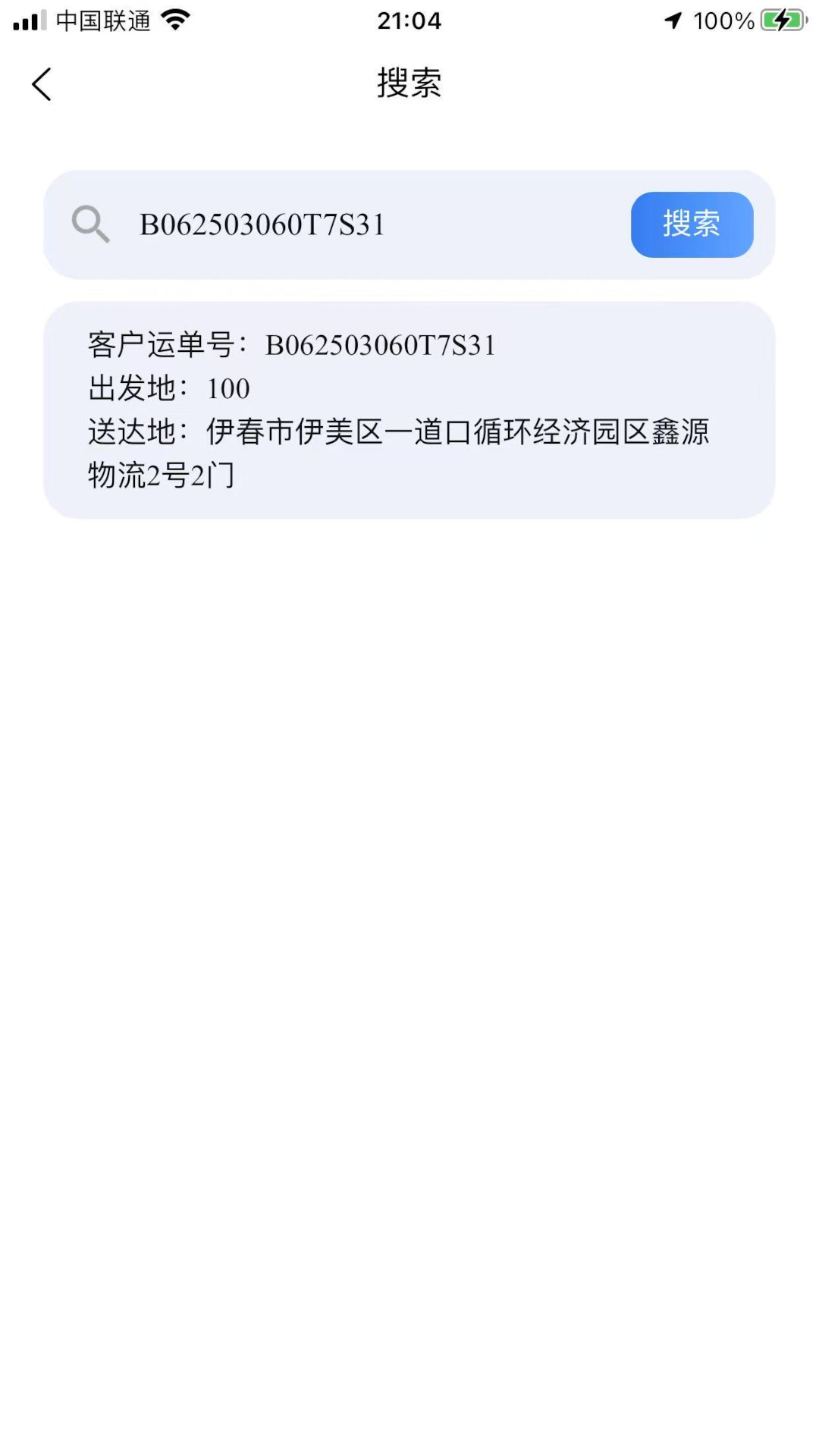The image size is (819, 1456).
Task: Tap the 搜索 page title
Action: (409, 84)
